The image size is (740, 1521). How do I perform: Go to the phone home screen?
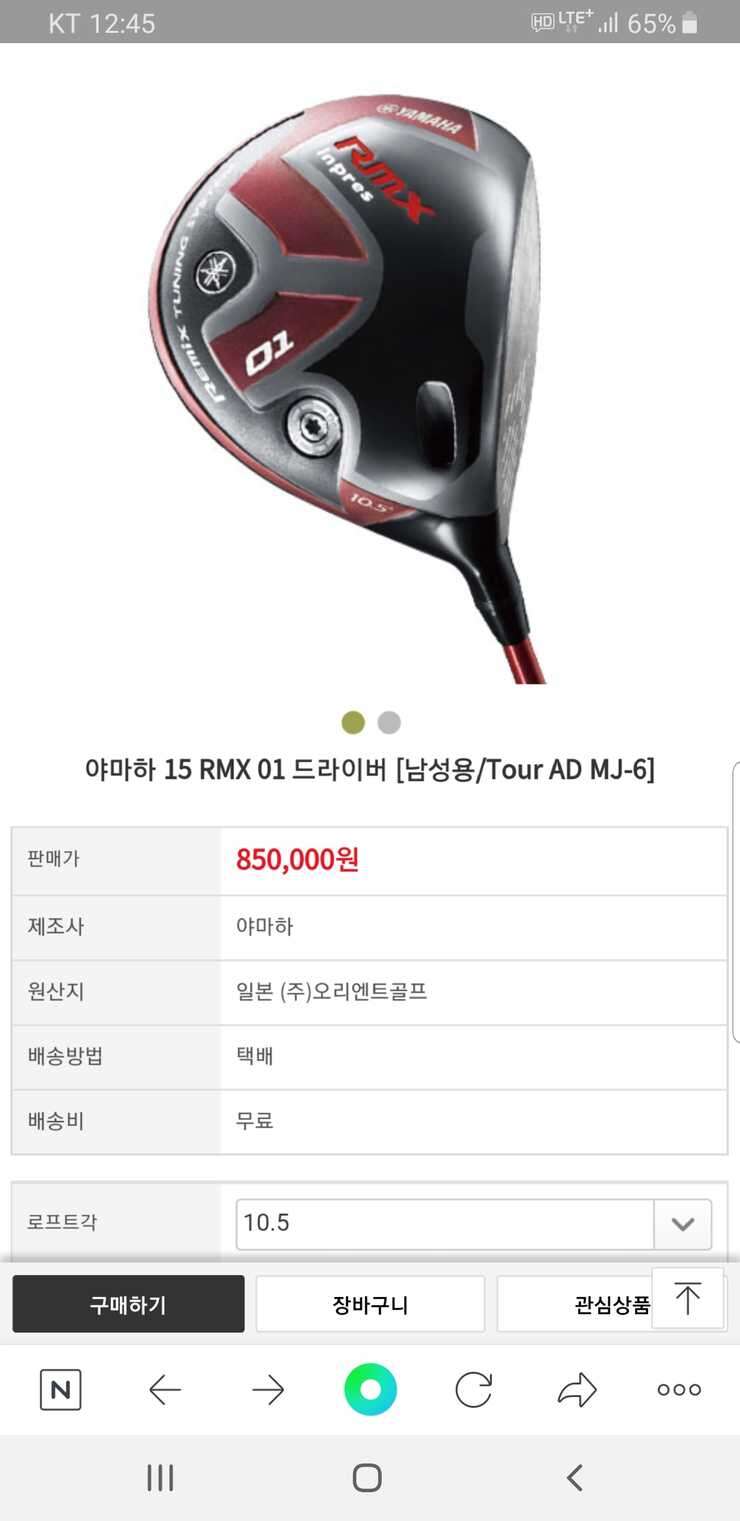tap(367, 1478)
